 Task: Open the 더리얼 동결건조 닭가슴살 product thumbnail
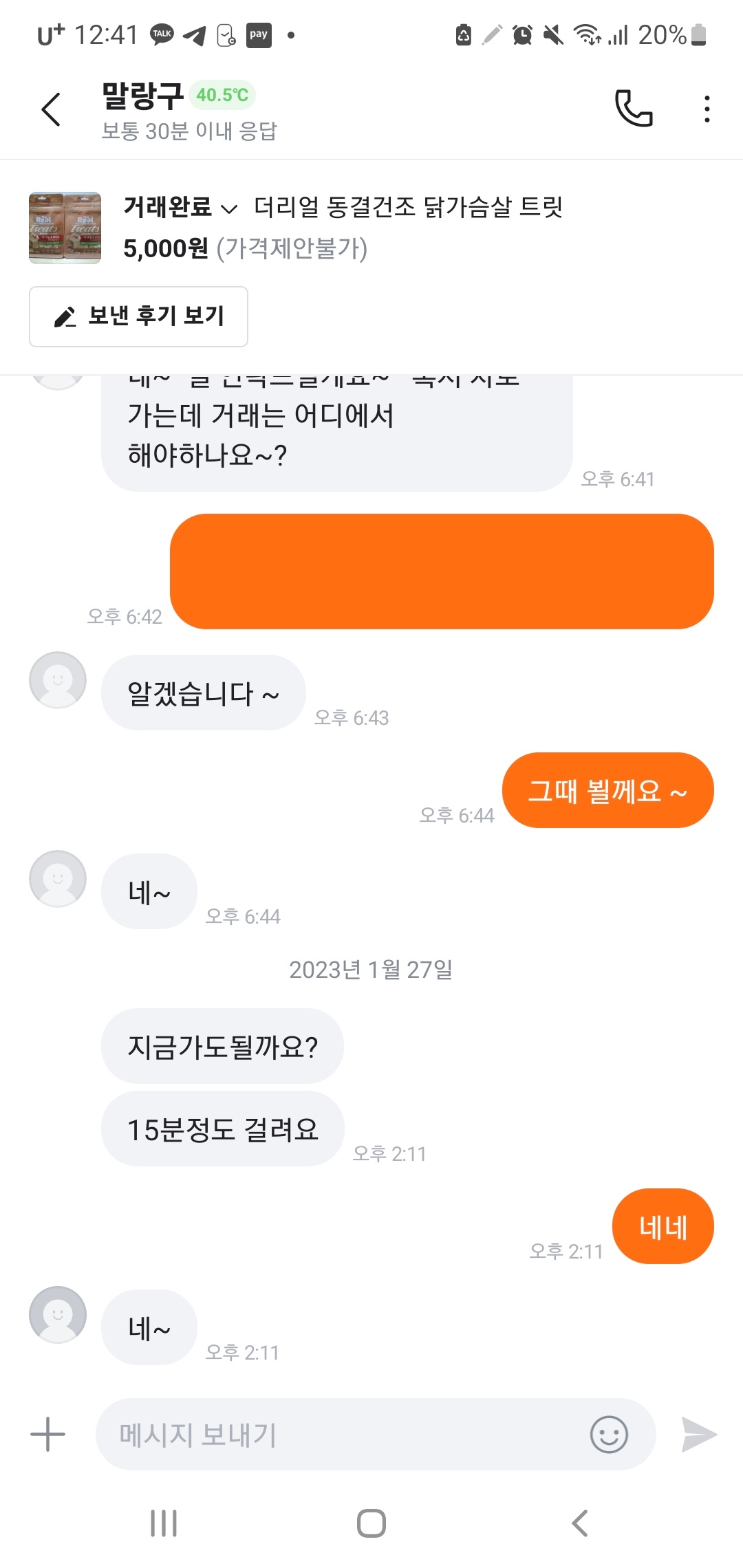(65, 228)
